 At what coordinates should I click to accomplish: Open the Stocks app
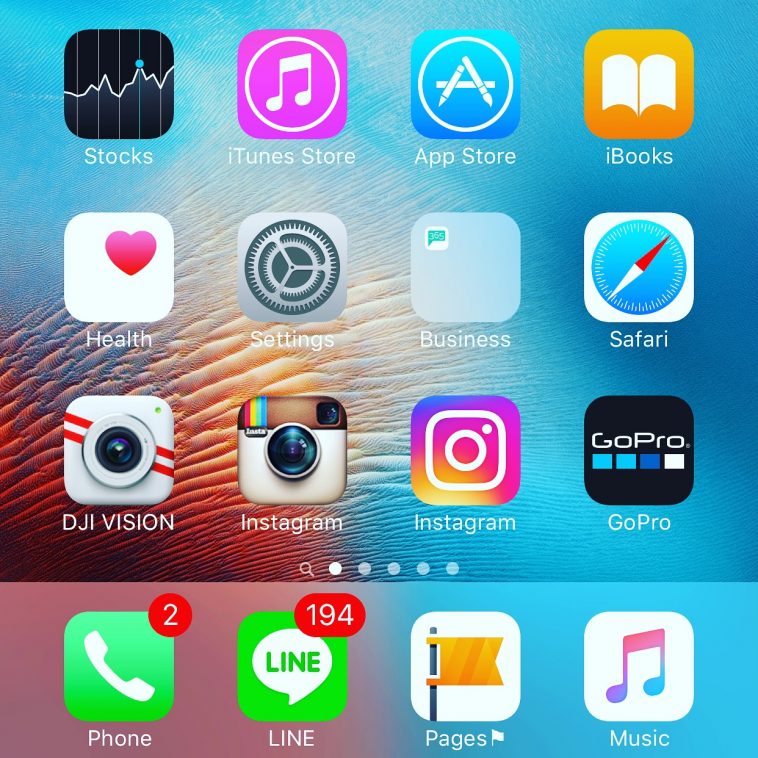point(118,84)
